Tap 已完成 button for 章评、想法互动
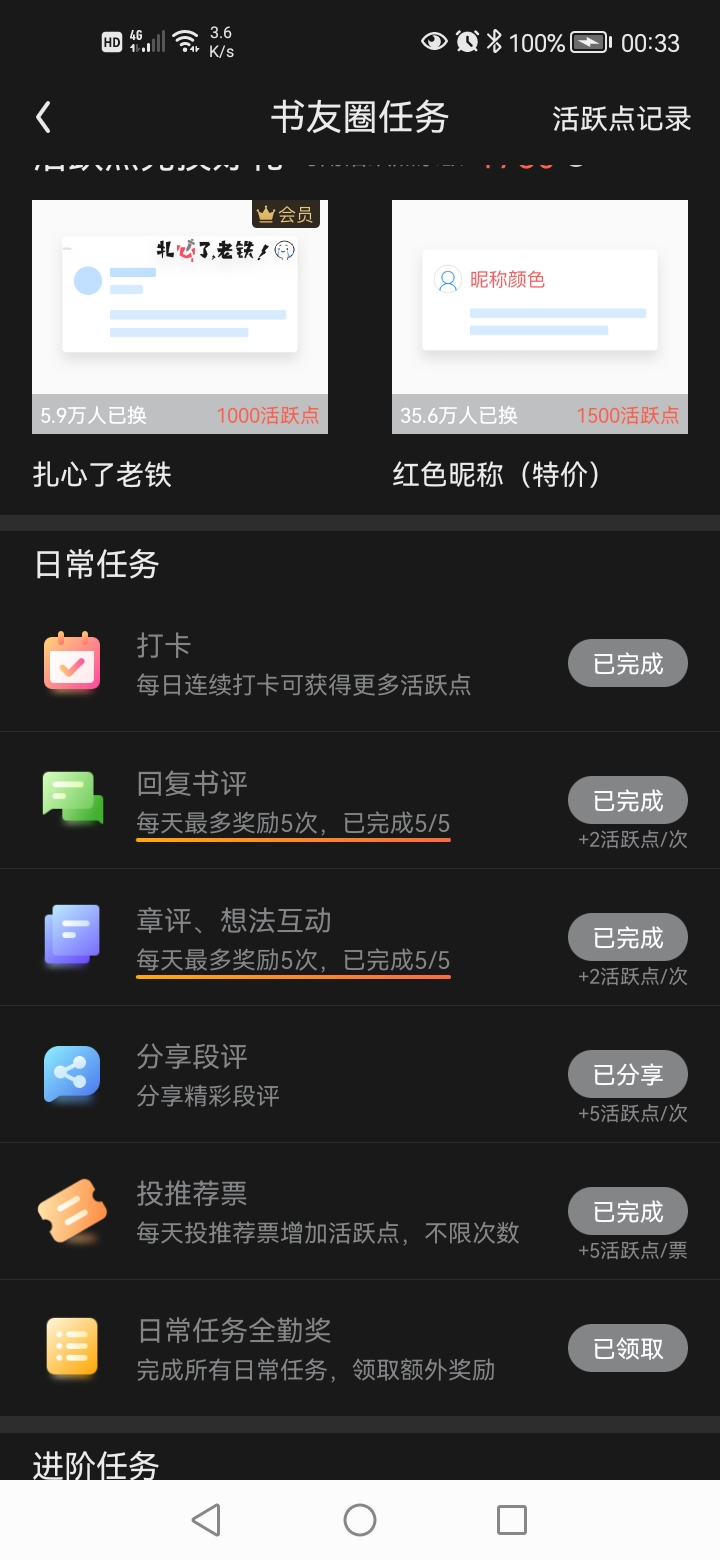The width and height of the screenshot is (720, 1560). click(628, 937)
